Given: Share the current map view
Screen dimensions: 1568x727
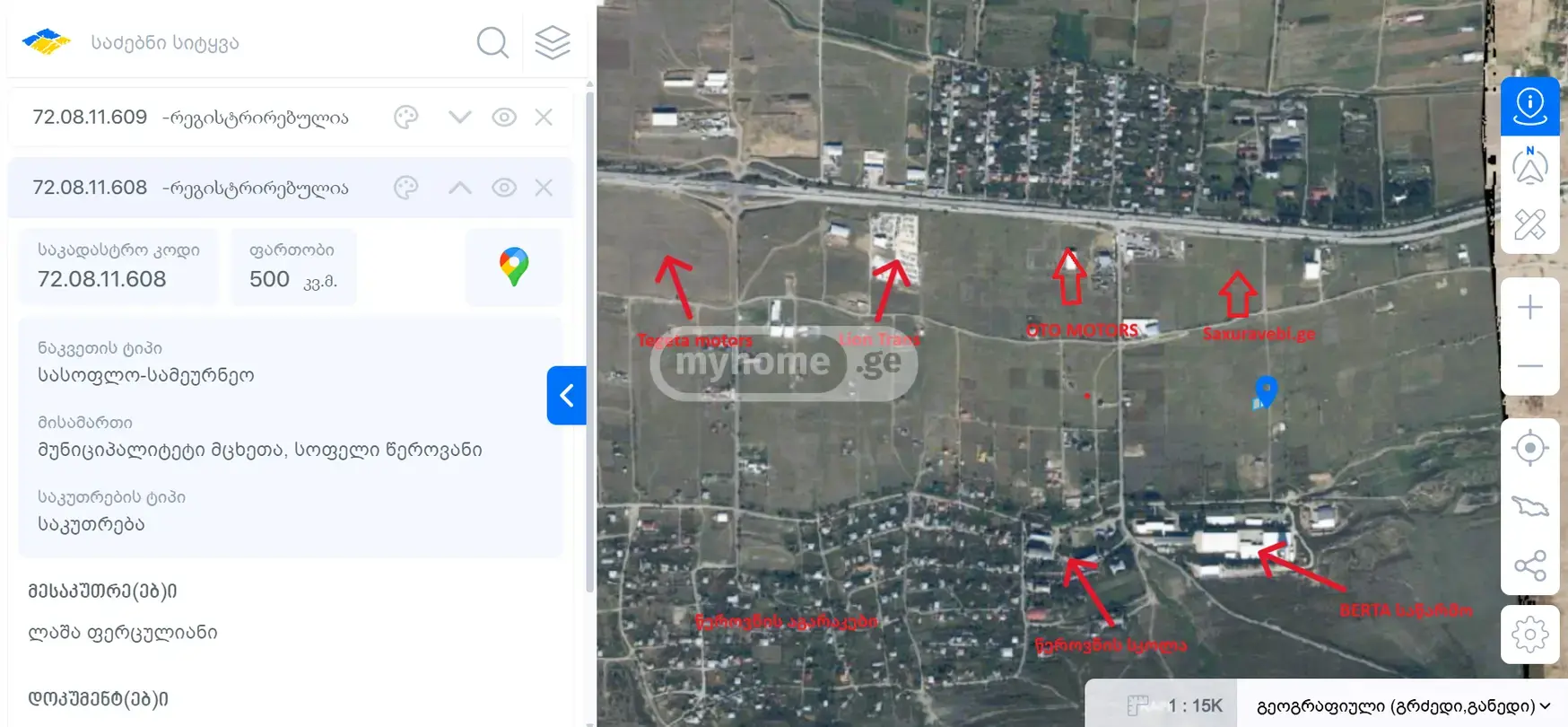Looking at the screenshot, I should point(1530,565).
